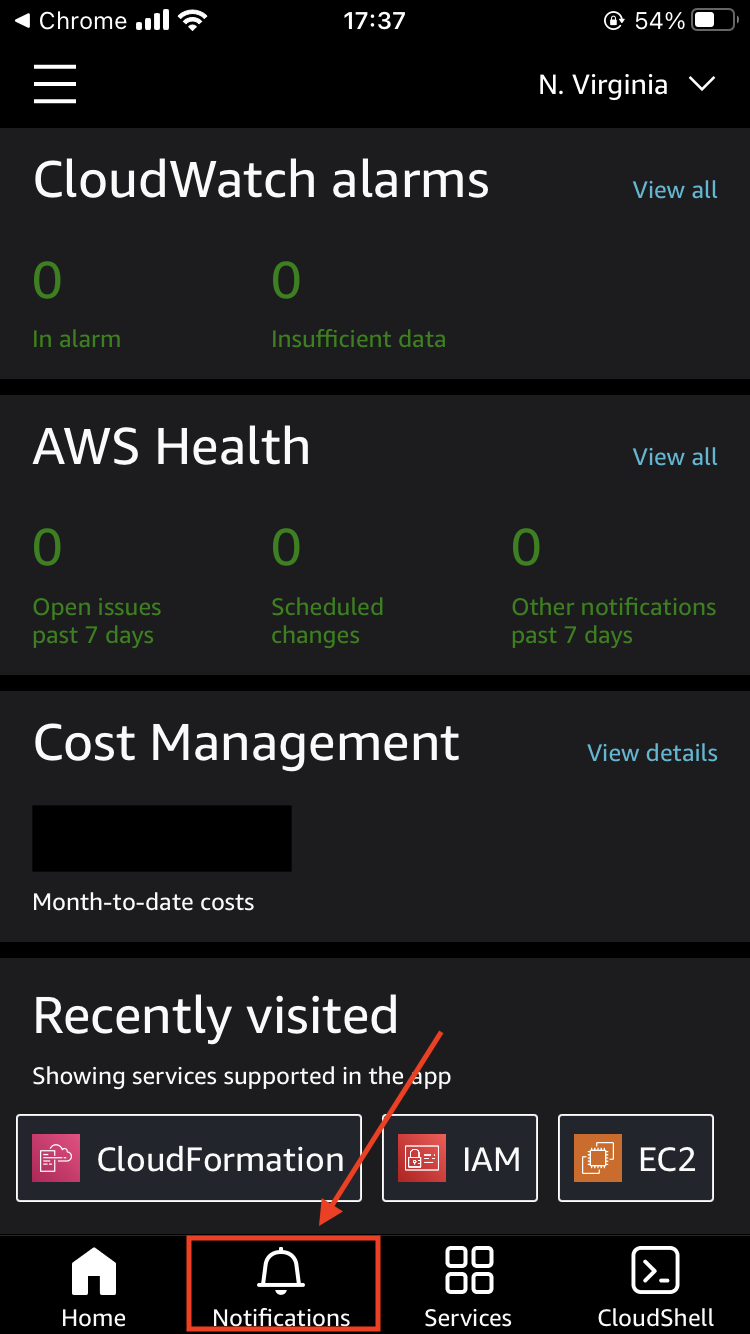The width and height of the screenshot is (750, 1334).
Task: Tap the In alarm zero counter
Action: 47,280
